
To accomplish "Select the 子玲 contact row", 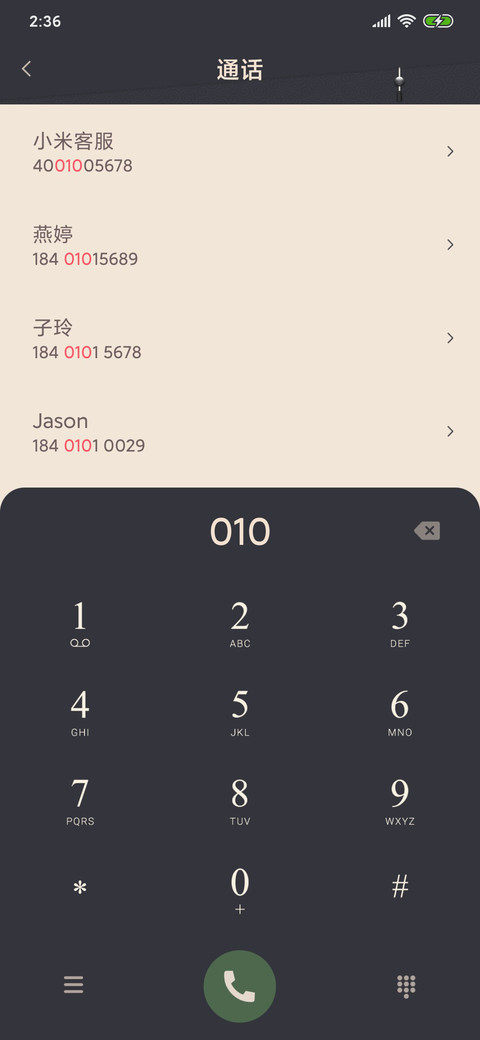I will coord(240,338).
